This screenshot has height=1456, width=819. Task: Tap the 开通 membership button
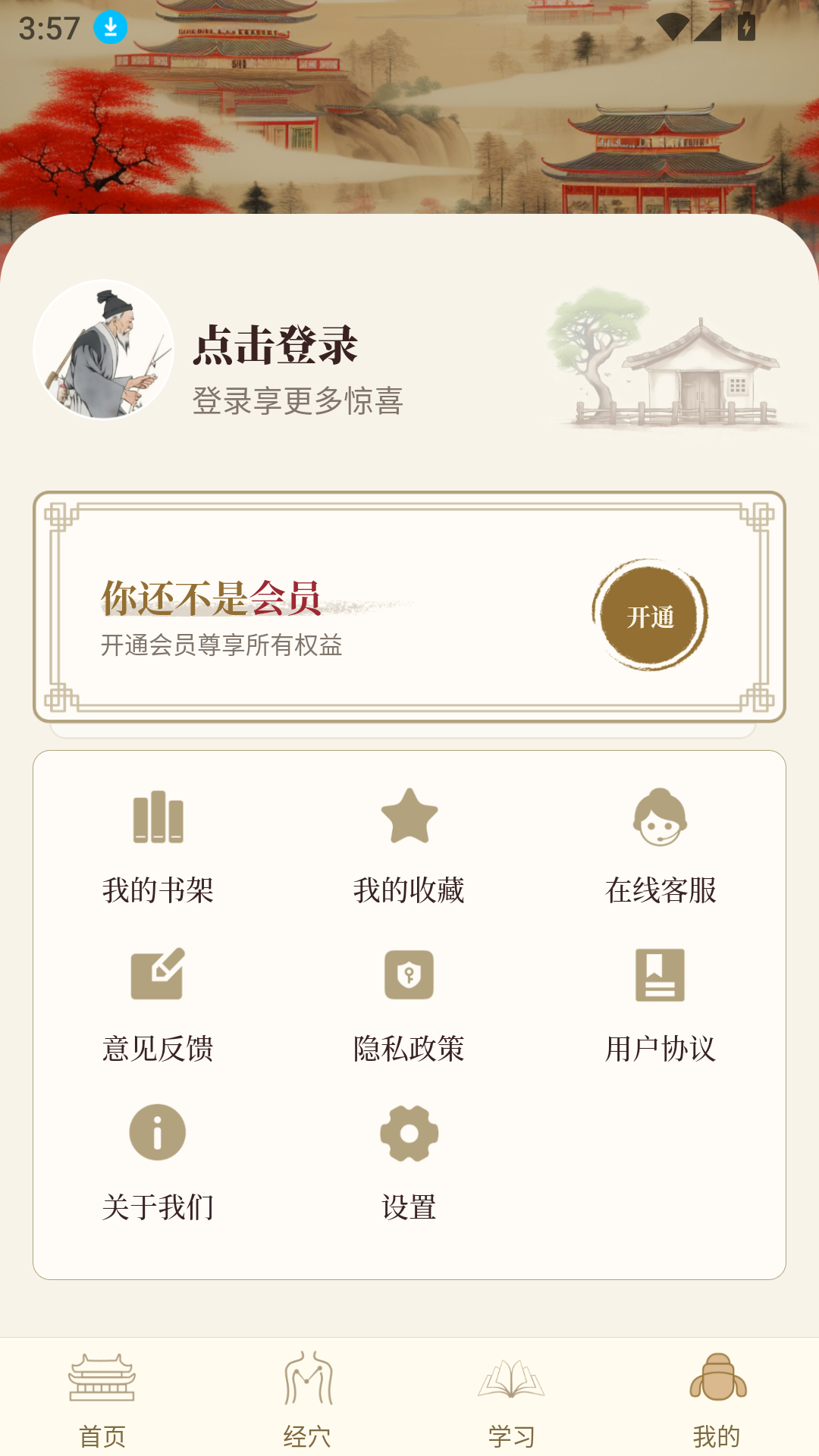[x=650, y=616]
